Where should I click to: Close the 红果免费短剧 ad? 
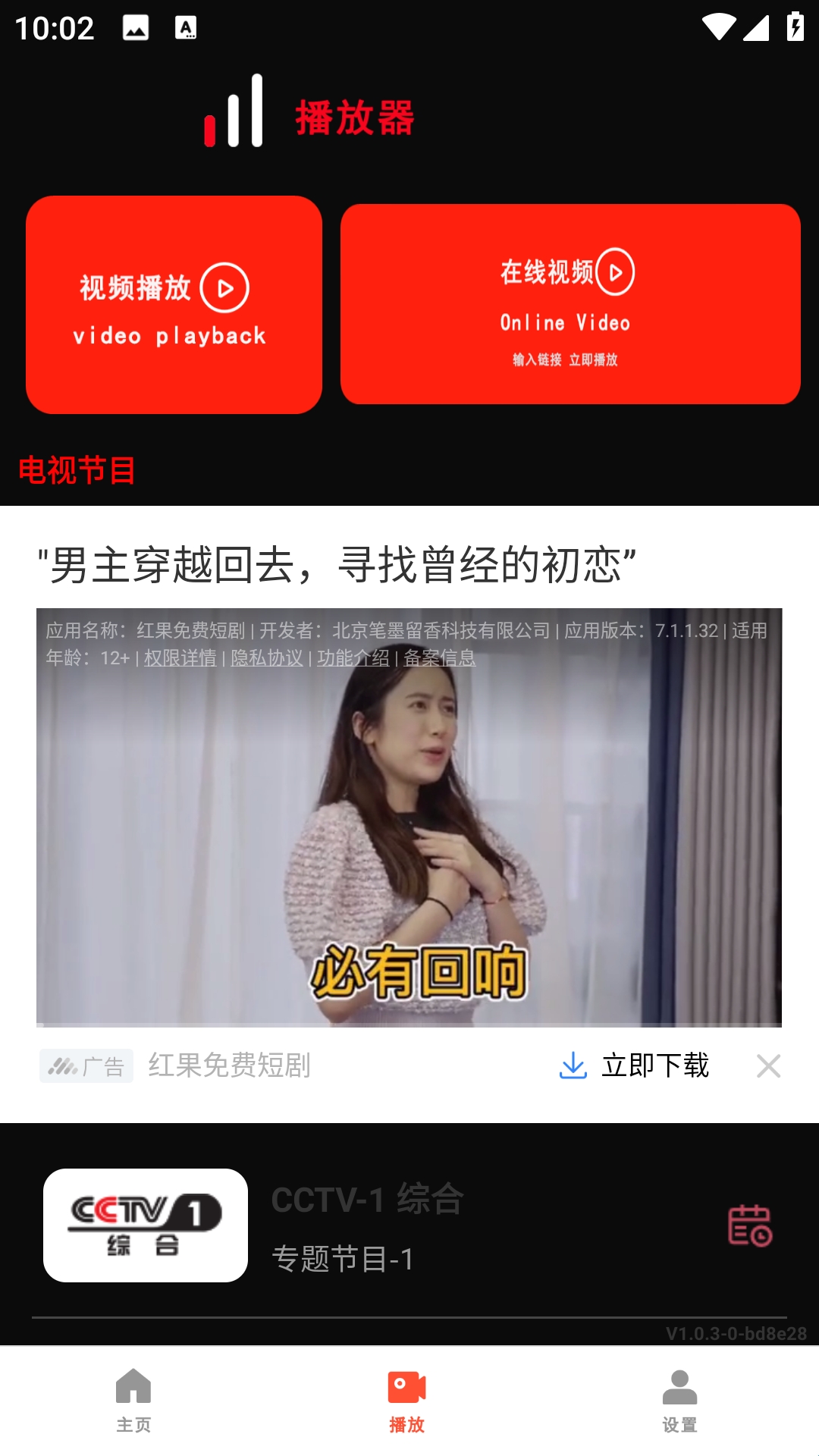click(768, 1066)
